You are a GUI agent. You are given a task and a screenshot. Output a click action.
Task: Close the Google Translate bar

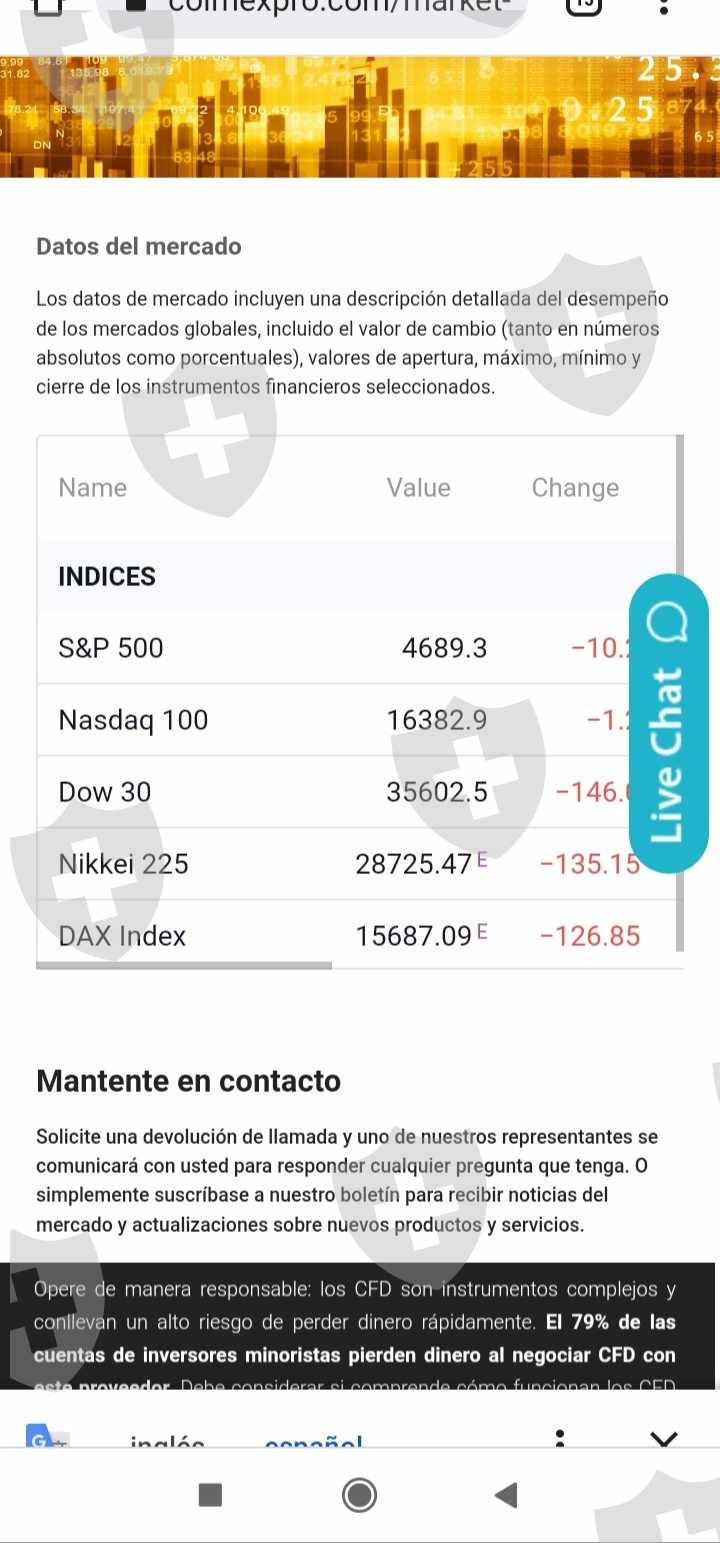point(663,1439)
